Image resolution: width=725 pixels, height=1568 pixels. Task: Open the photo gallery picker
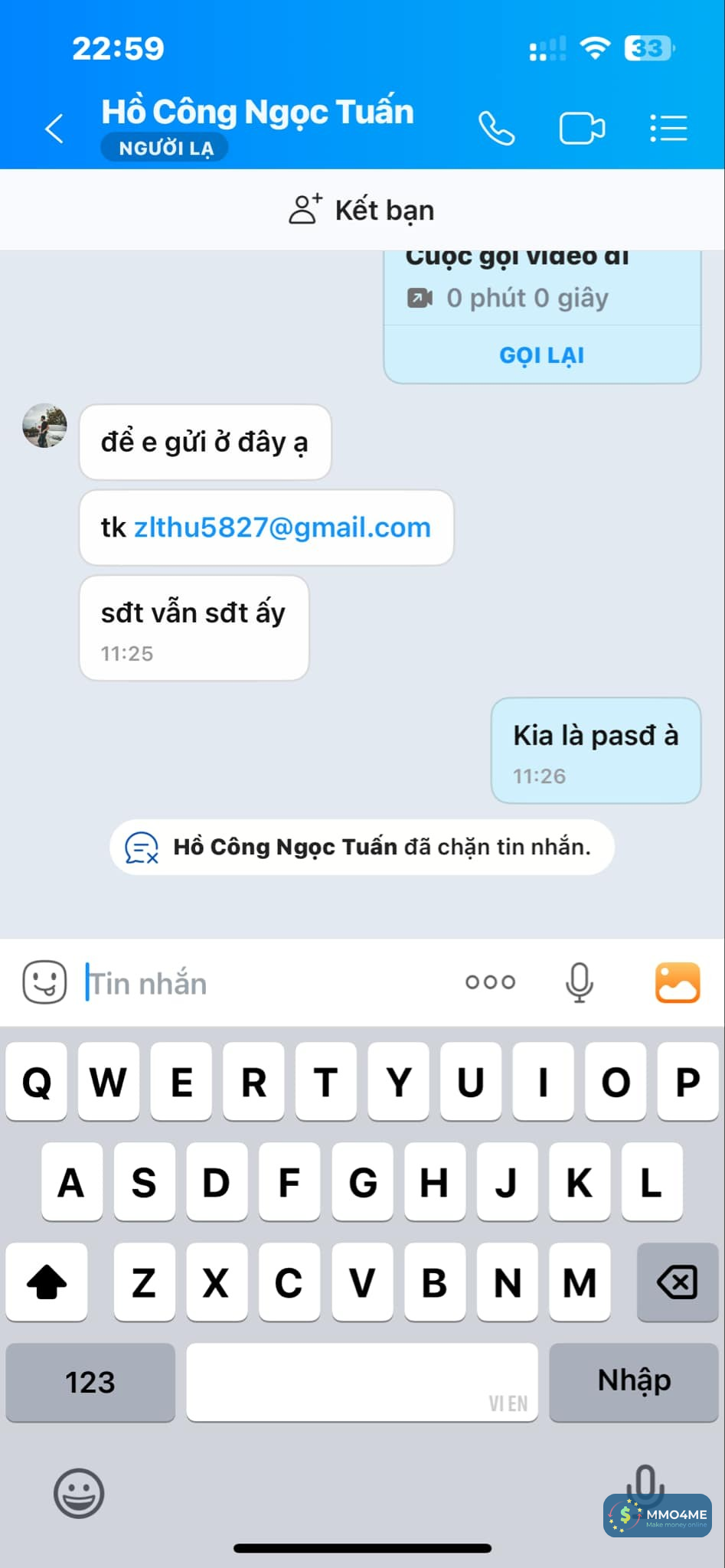[x=678, y=982]
